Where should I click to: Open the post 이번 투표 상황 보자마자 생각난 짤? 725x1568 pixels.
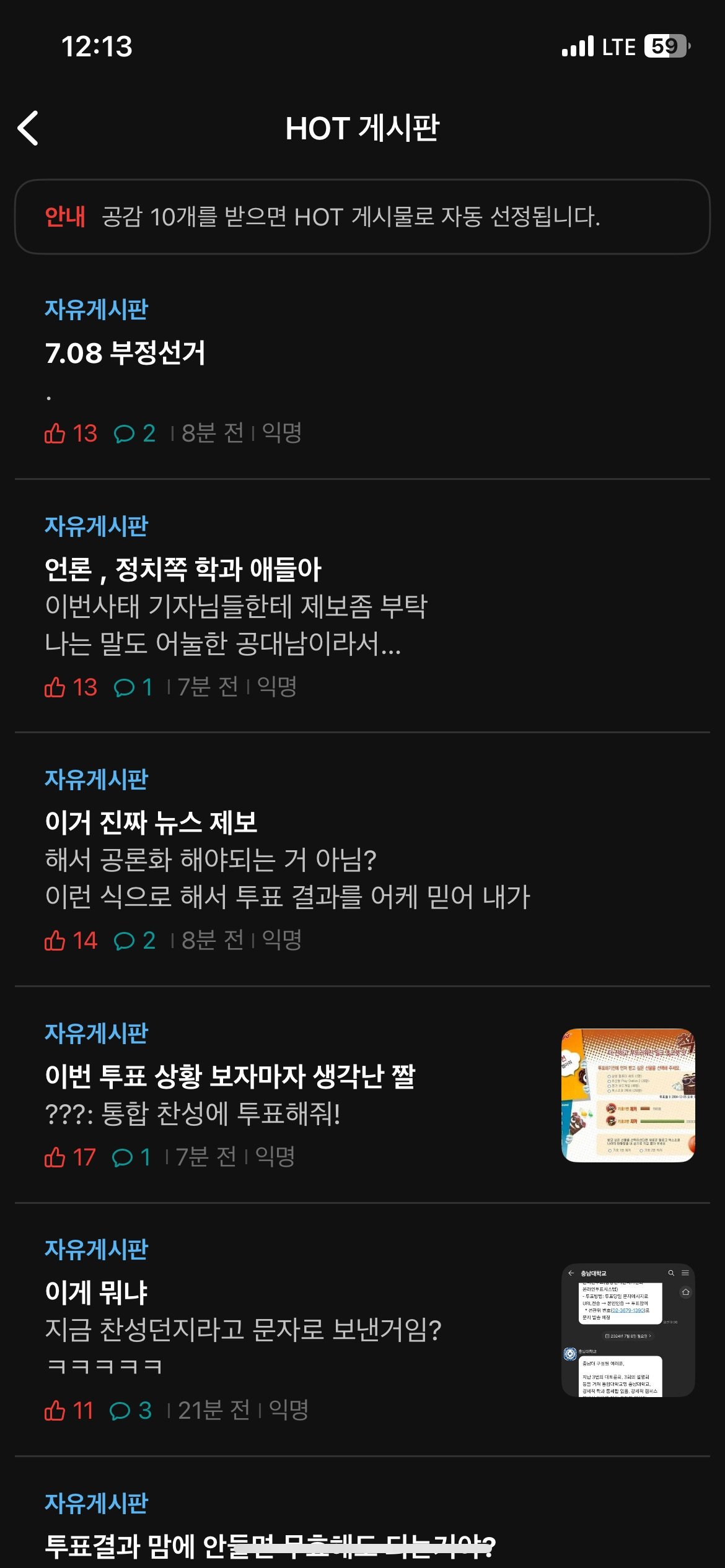point(230,1076)
